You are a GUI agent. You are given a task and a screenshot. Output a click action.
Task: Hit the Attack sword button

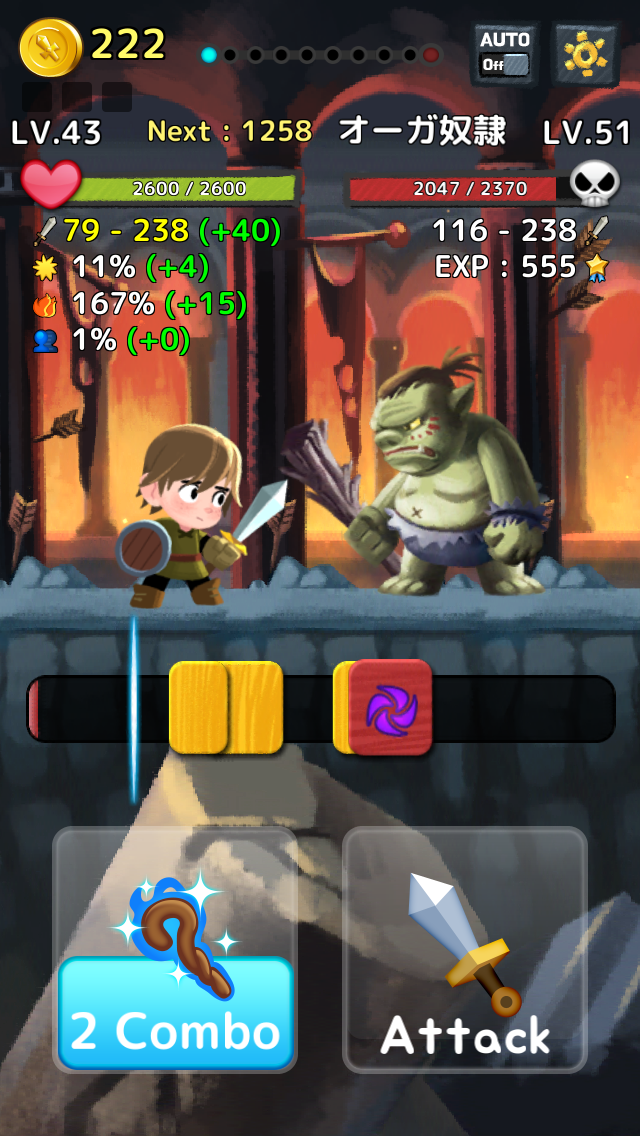(x=465, y=950)
